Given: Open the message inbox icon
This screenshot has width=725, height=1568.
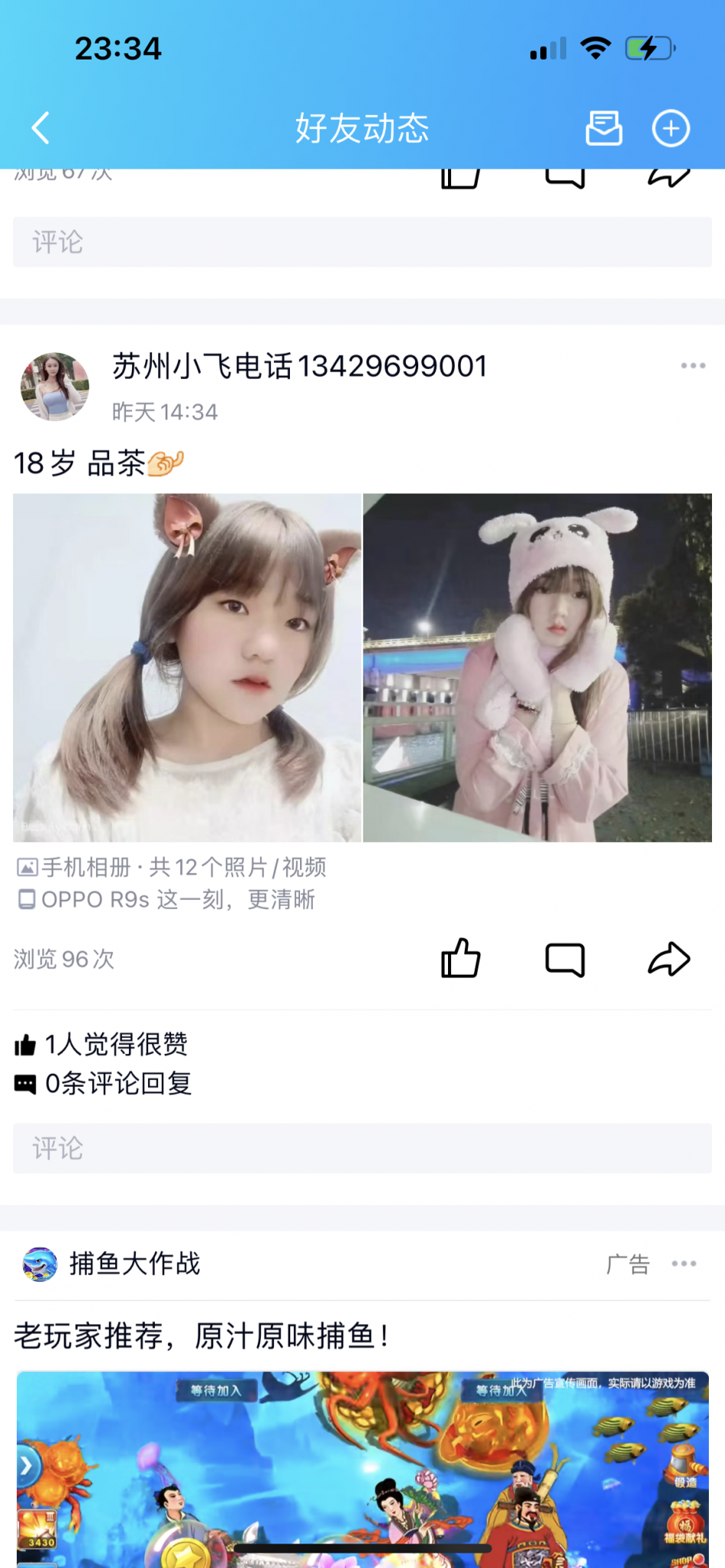Looking at the screenshot, I should 604,128.
